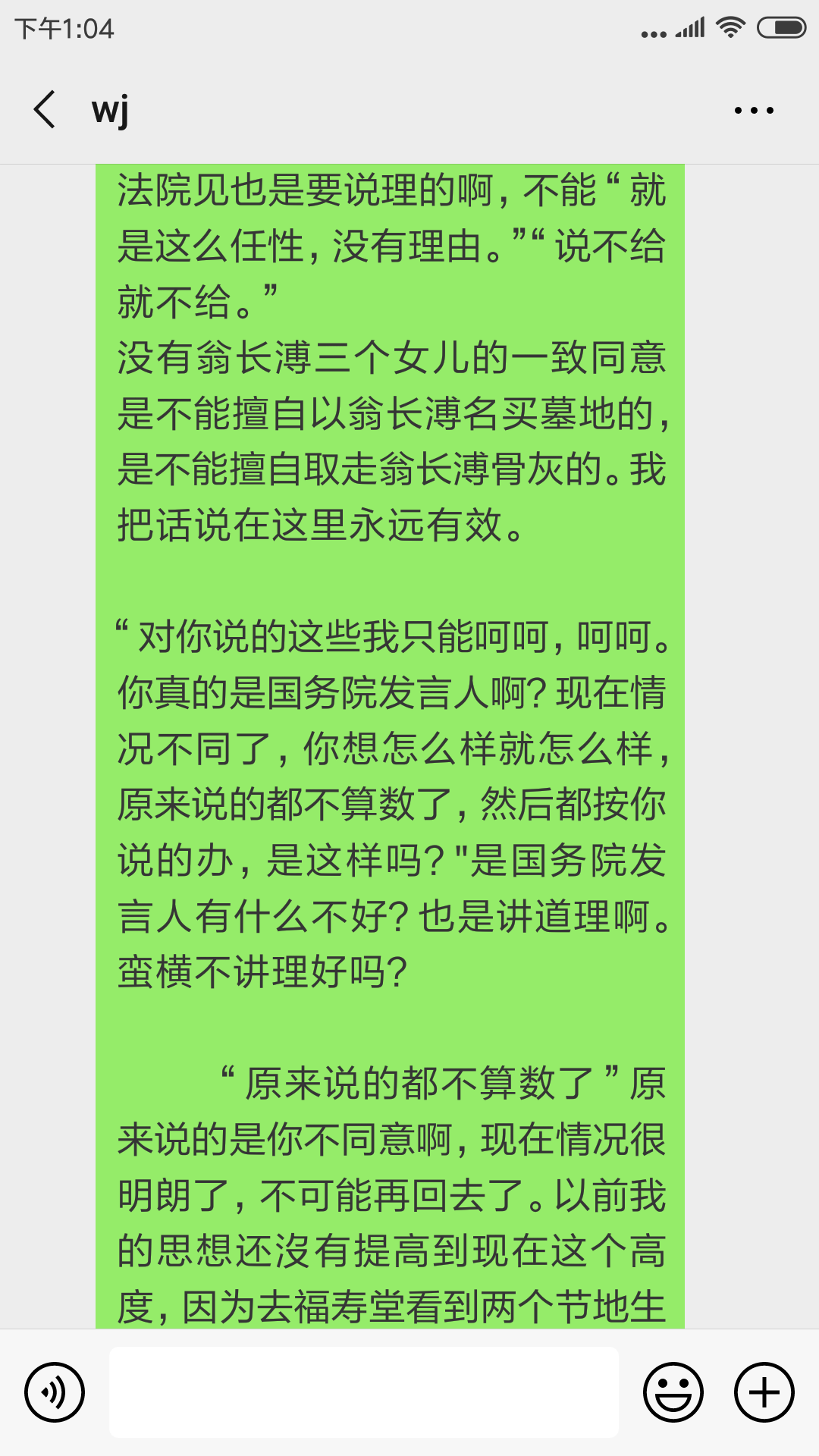
Task: Switch to voice message input
Action: click(x=55, y=1392)
